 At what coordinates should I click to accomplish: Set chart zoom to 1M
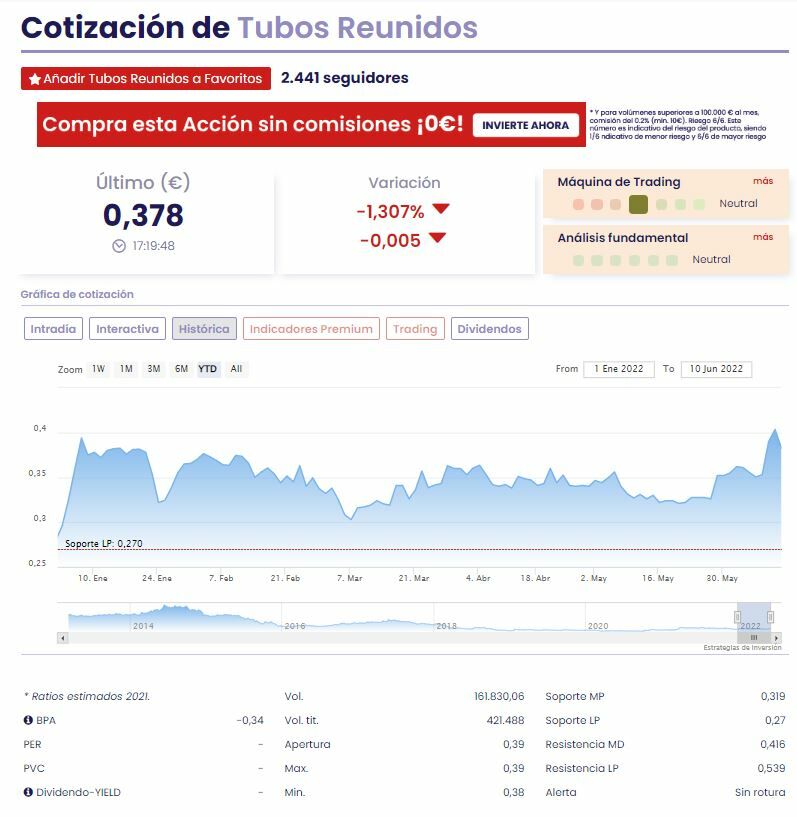point(126,369)
